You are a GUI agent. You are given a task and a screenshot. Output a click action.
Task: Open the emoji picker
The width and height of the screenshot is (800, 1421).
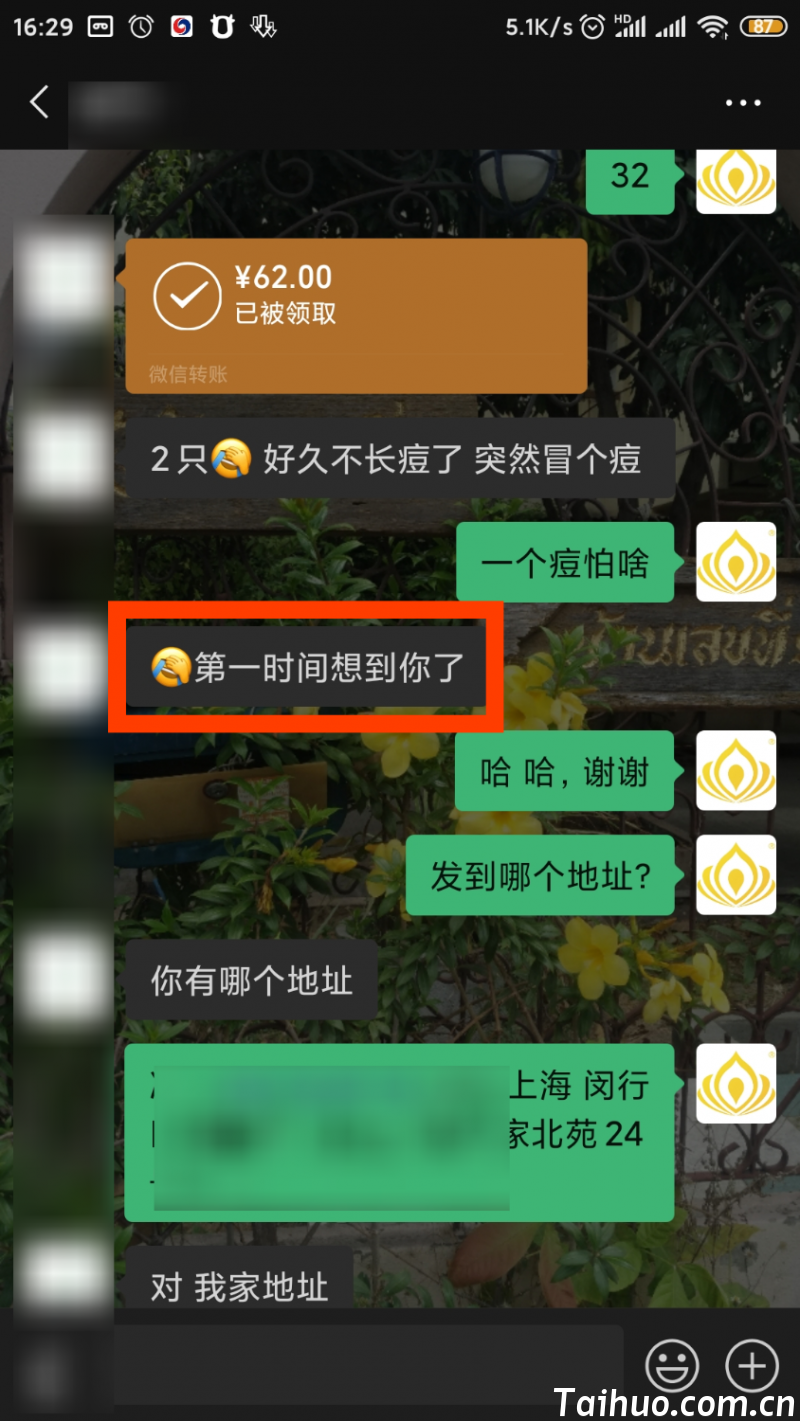pyautogui.click(x=672, y=1365)
